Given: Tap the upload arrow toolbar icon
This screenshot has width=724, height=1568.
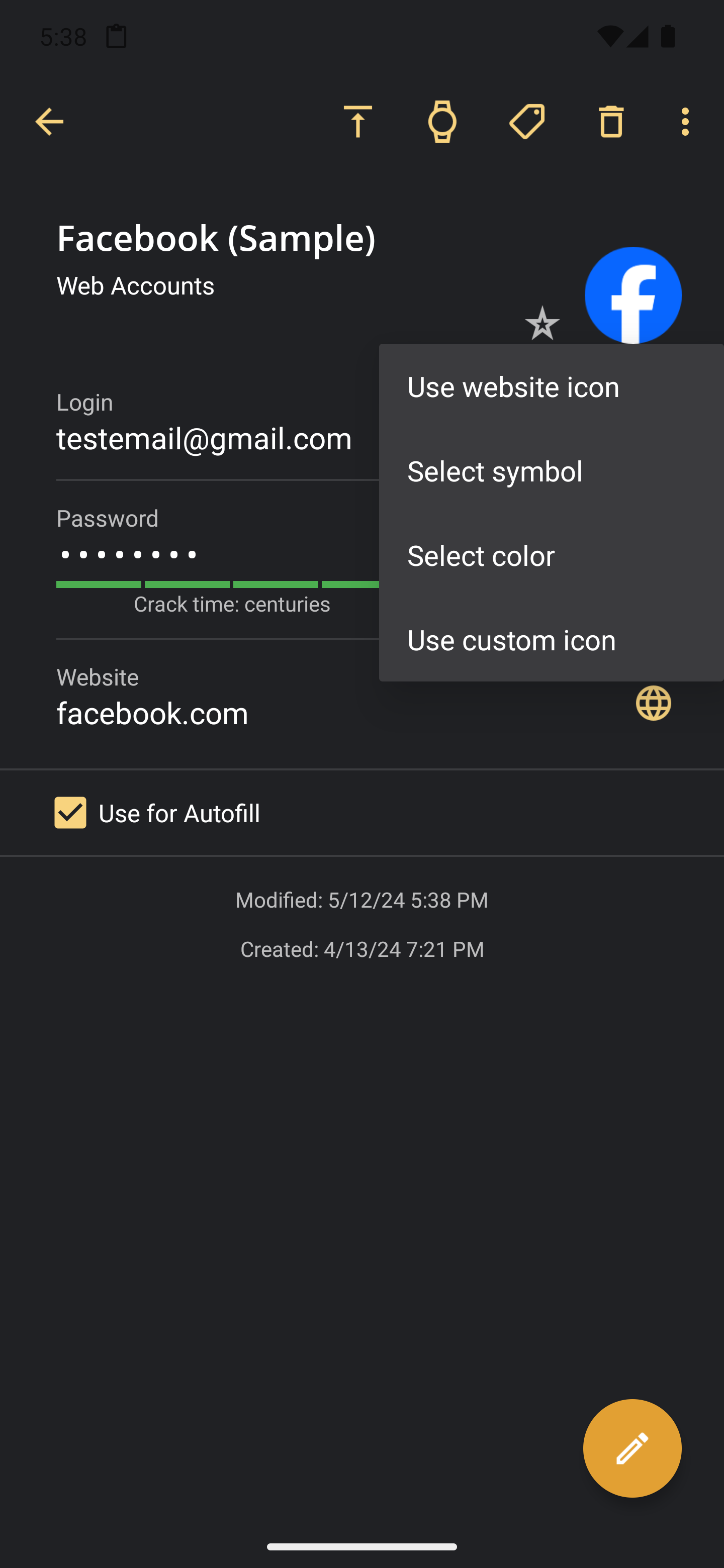Looking at the screenshot, I should pyautogui.click(x=357, y=122).
